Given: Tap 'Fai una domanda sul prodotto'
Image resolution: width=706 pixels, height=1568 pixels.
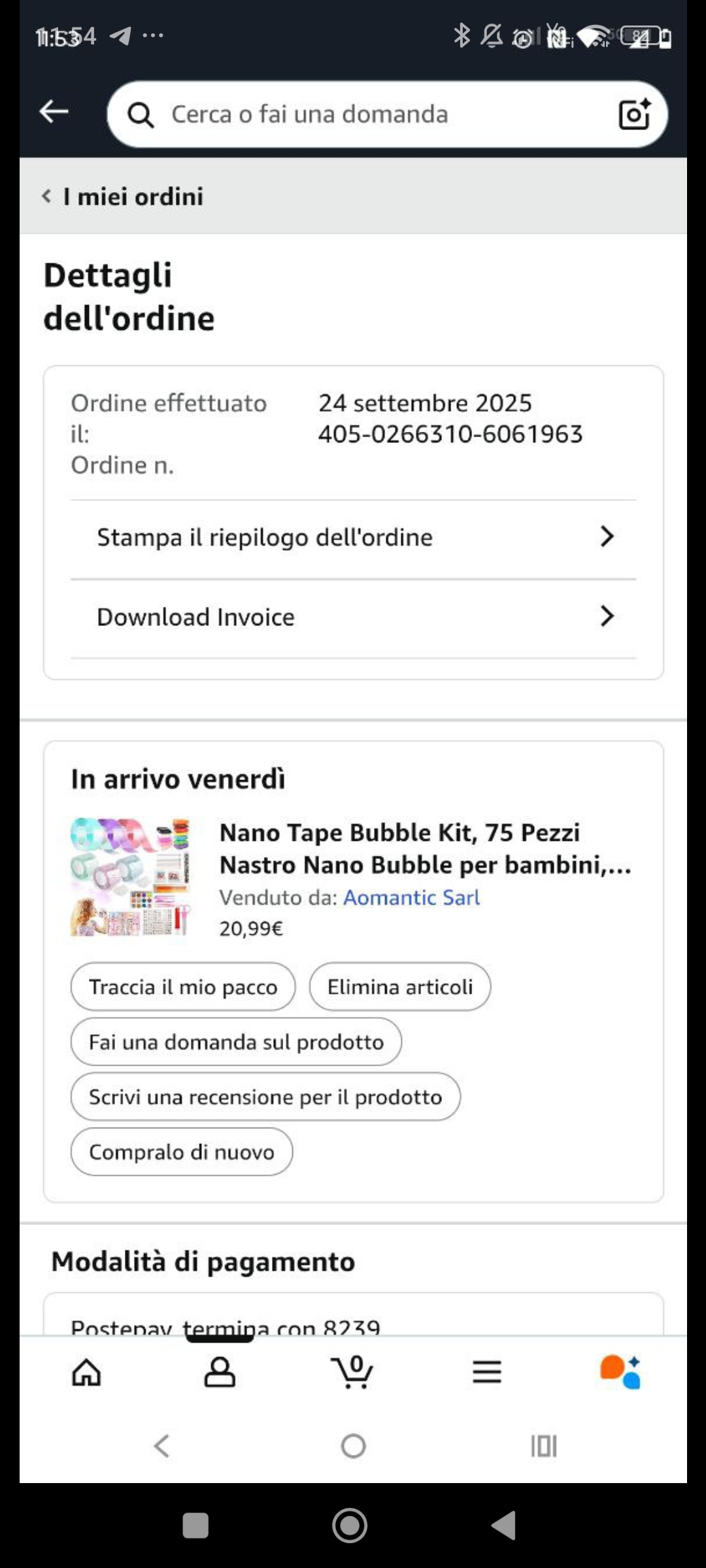Looking at the screenshot, I should click(236, 1042).
